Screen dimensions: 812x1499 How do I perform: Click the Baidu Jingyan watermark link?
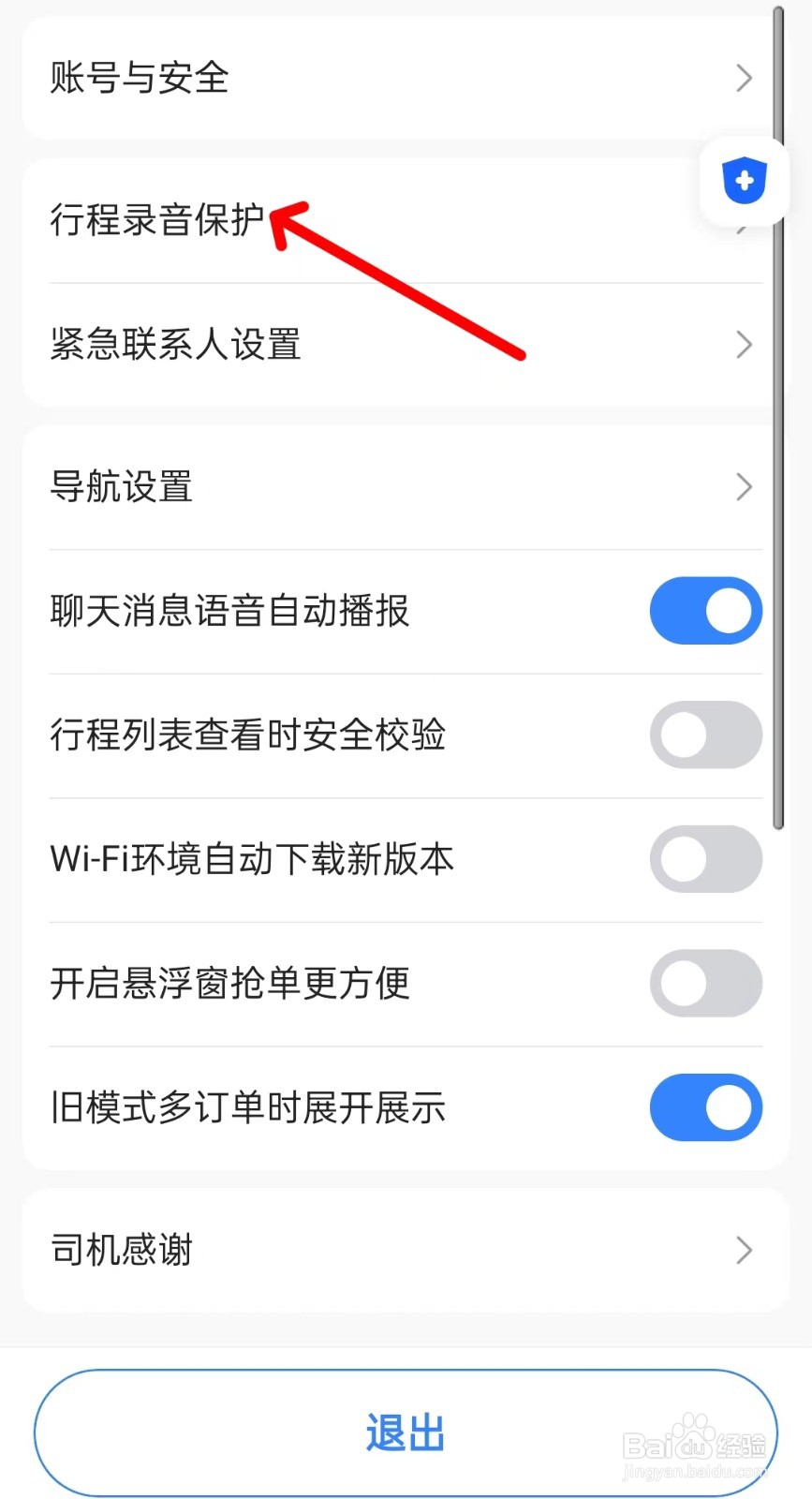click(691, 1447)
